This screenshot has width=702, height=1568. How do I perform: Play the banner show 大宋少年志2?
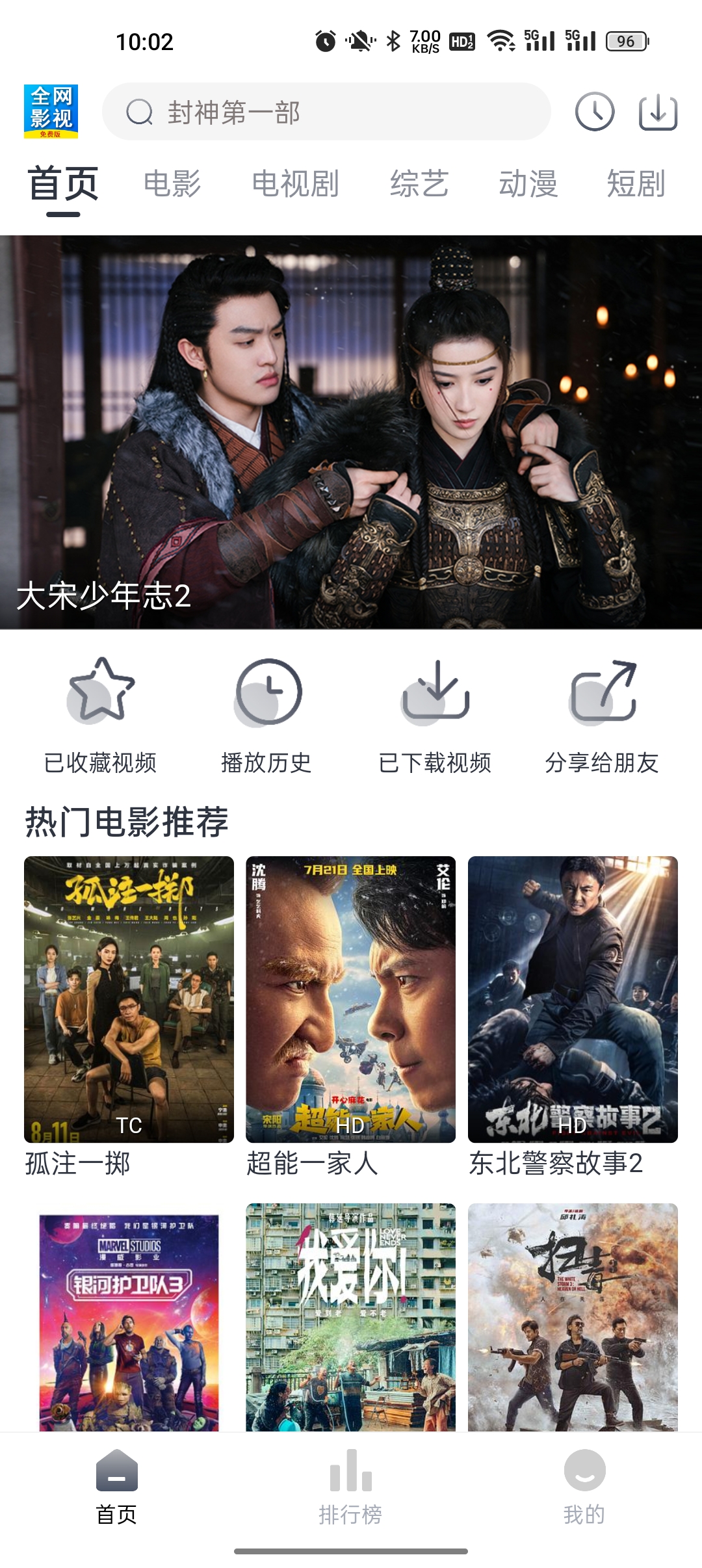point(351,432)
